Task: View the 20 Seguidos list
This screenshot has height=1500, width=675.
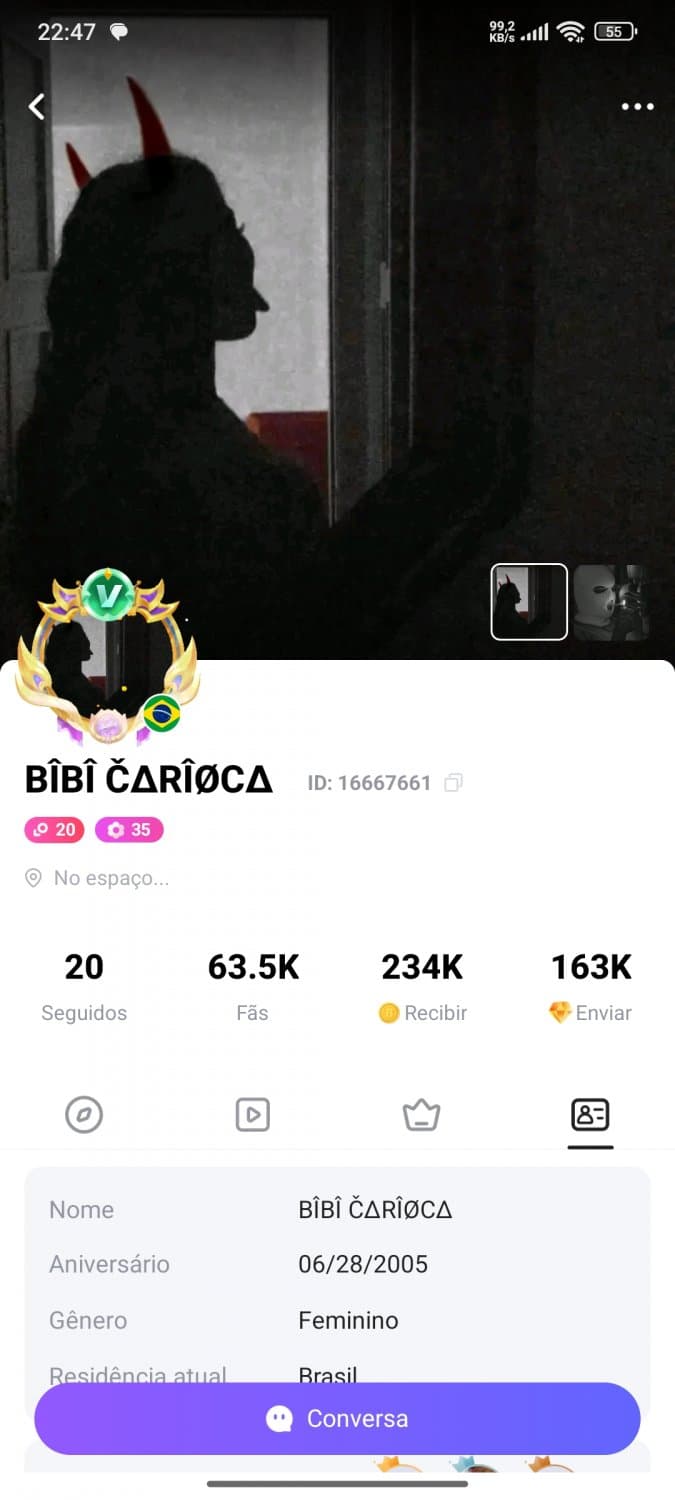Action: pyautogui.click(x=84, y=985)
